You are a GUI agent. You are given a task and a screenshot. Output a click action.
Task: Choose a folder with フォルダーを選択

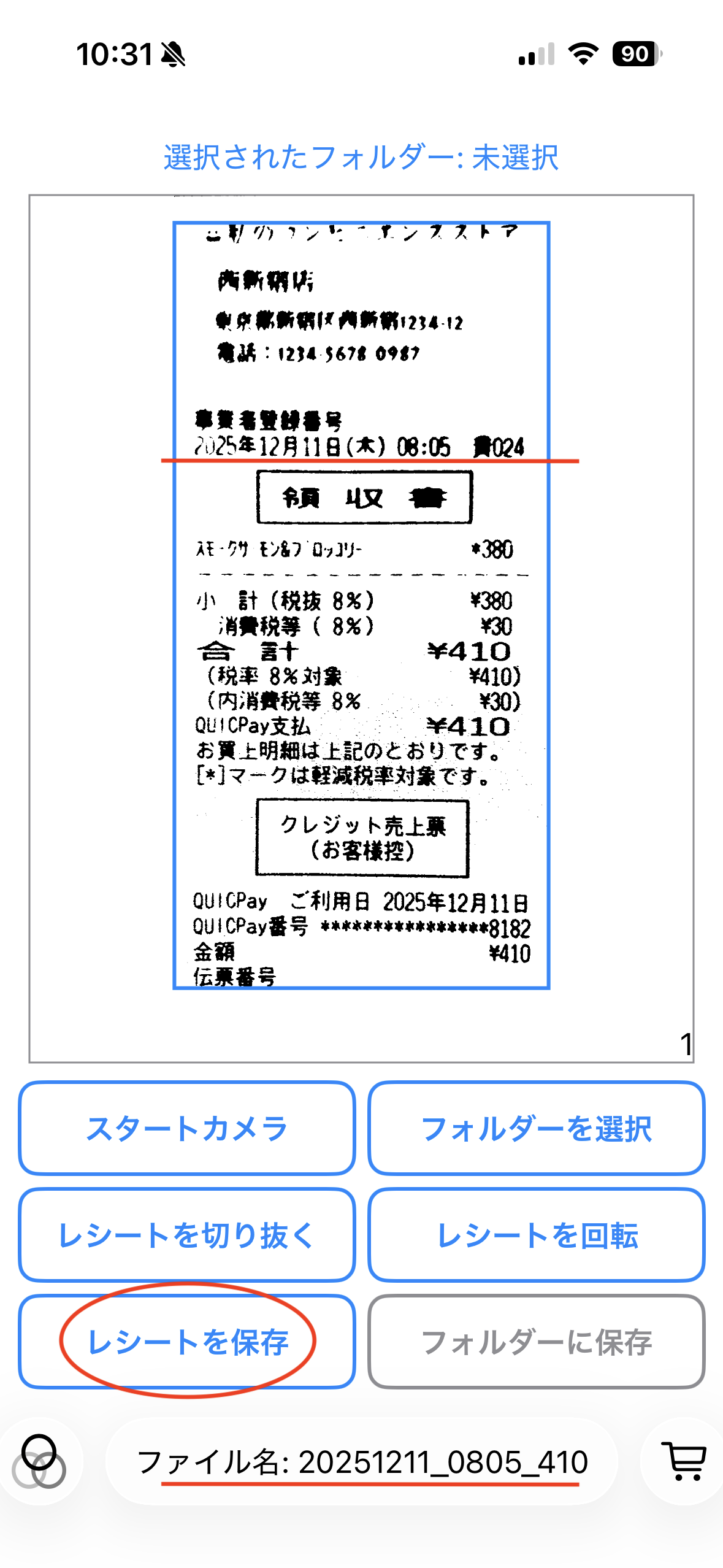(x=537, y=1128)
